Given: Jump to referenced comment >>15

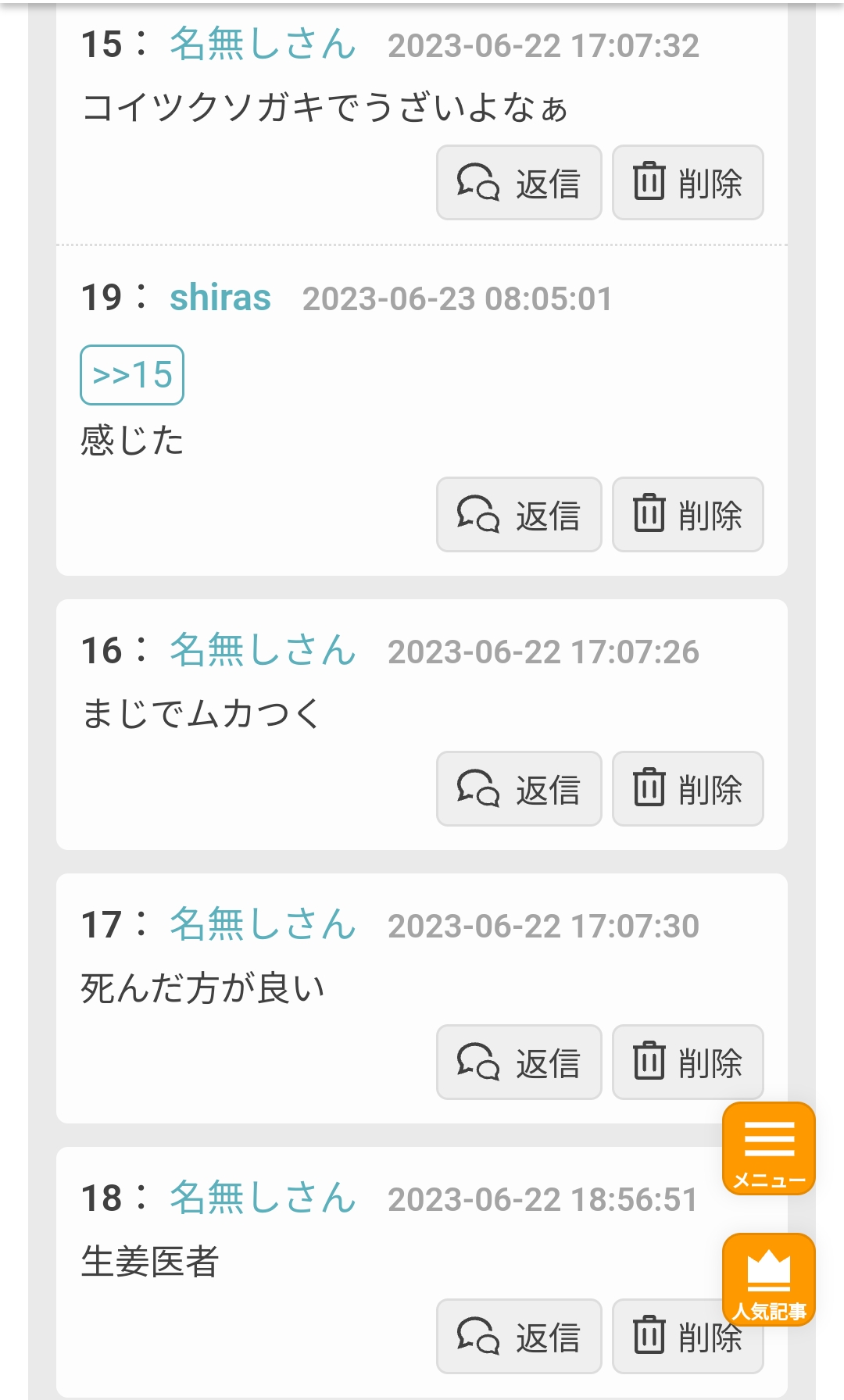Looking at the screenshot, I should 132,375.
